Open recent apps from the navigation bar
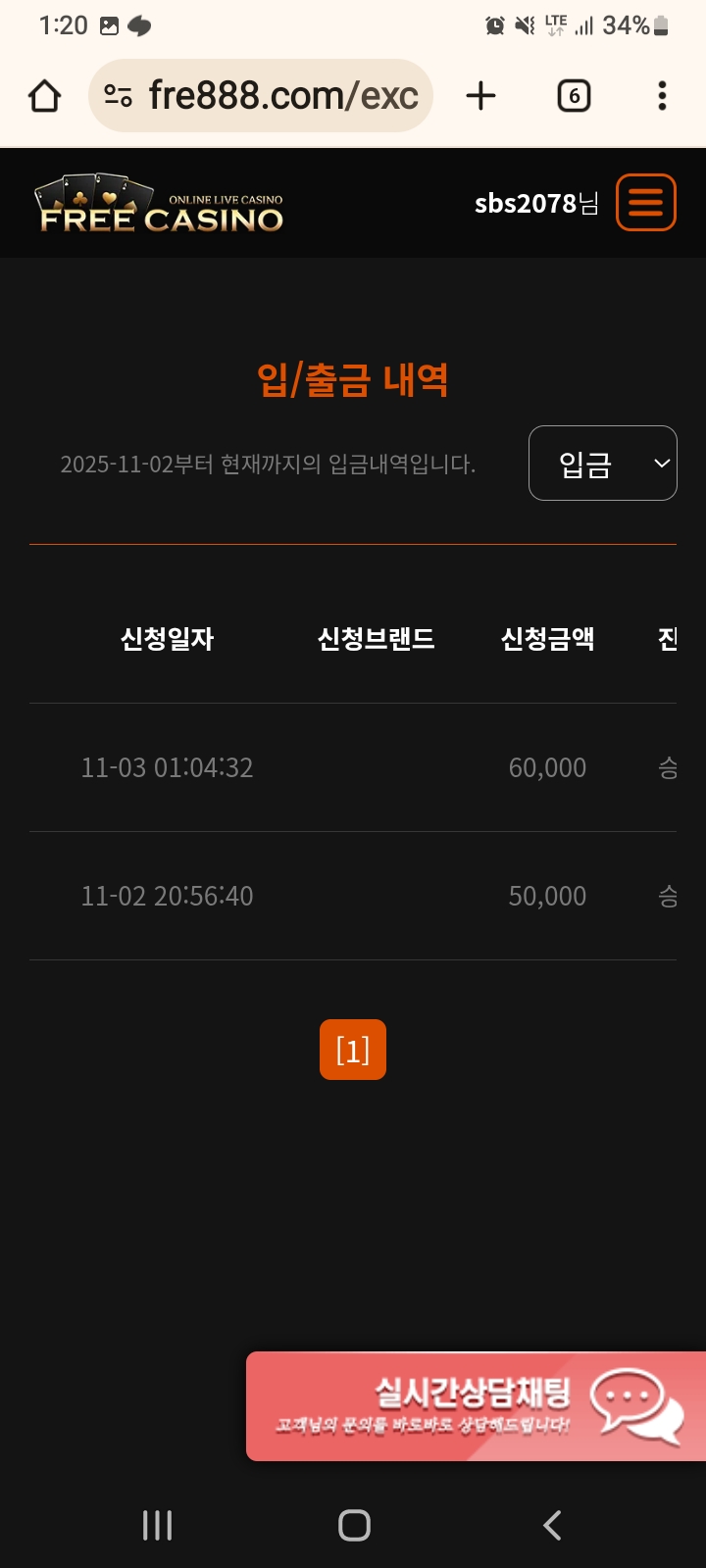706x1568 pixels. click(x=157, y=1525)
